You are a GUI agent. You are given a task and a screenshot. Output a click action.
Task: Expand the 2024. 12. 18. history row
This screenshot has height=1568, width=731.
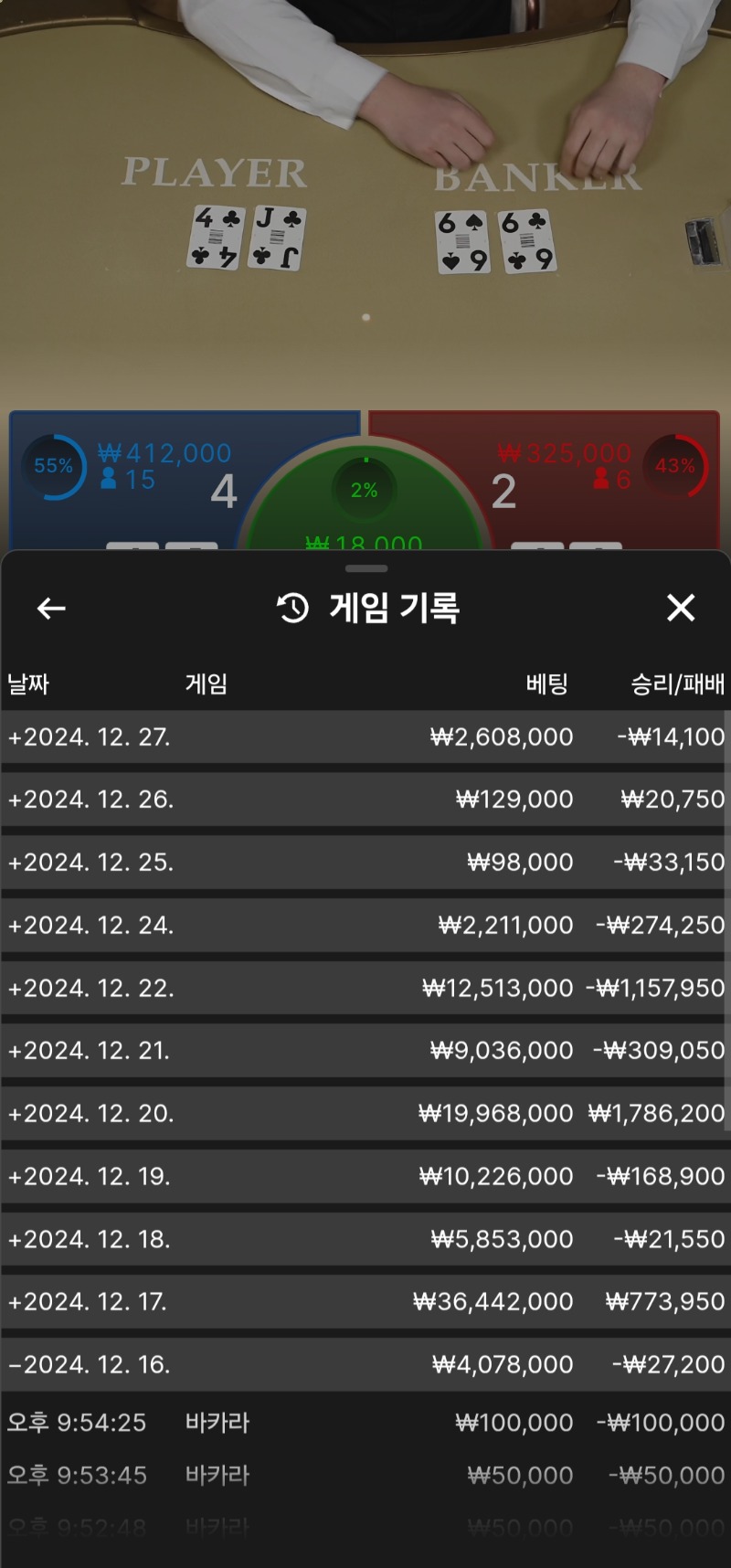(365, 1239)
